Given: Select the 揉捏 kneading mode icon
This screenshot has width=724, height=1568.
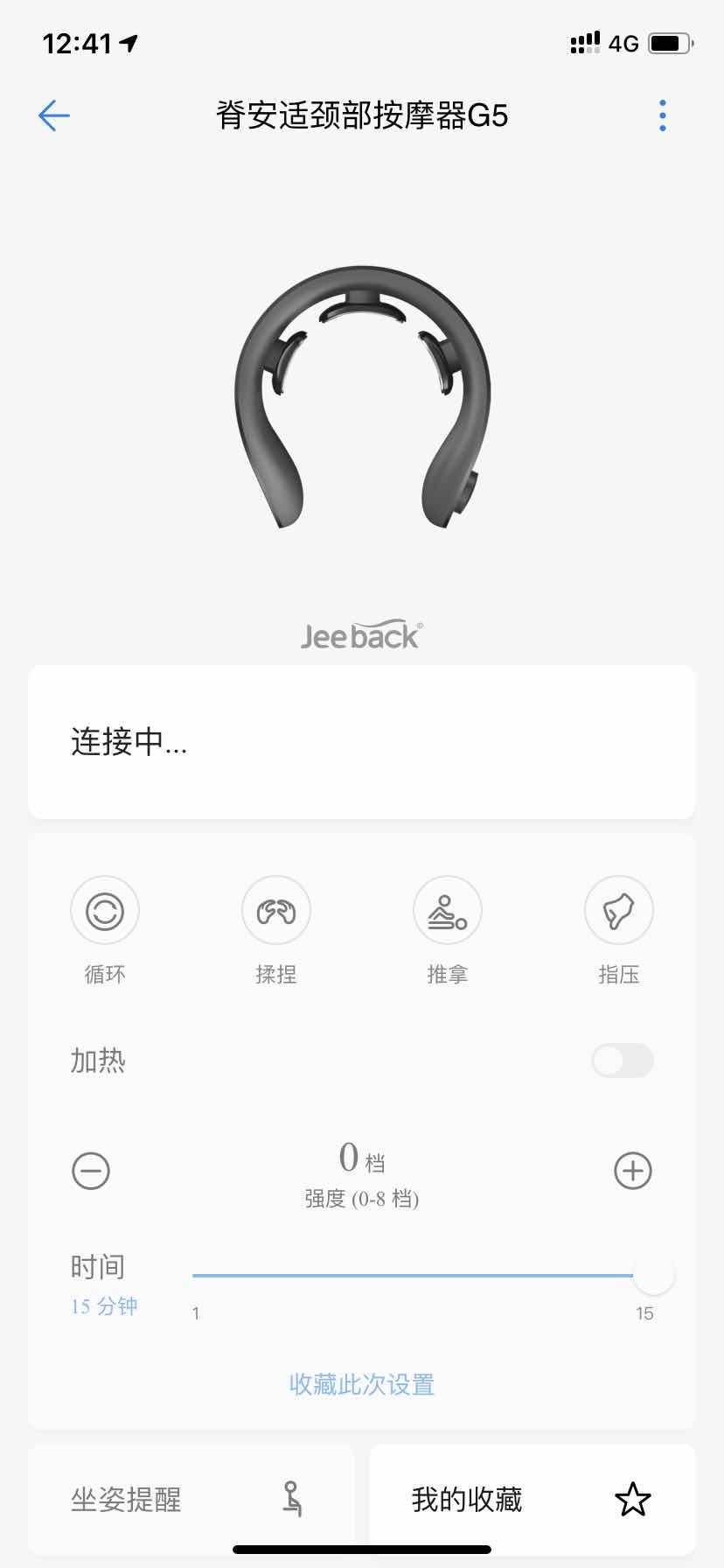Looking at the screenshot, I should [x=275, y=910].
